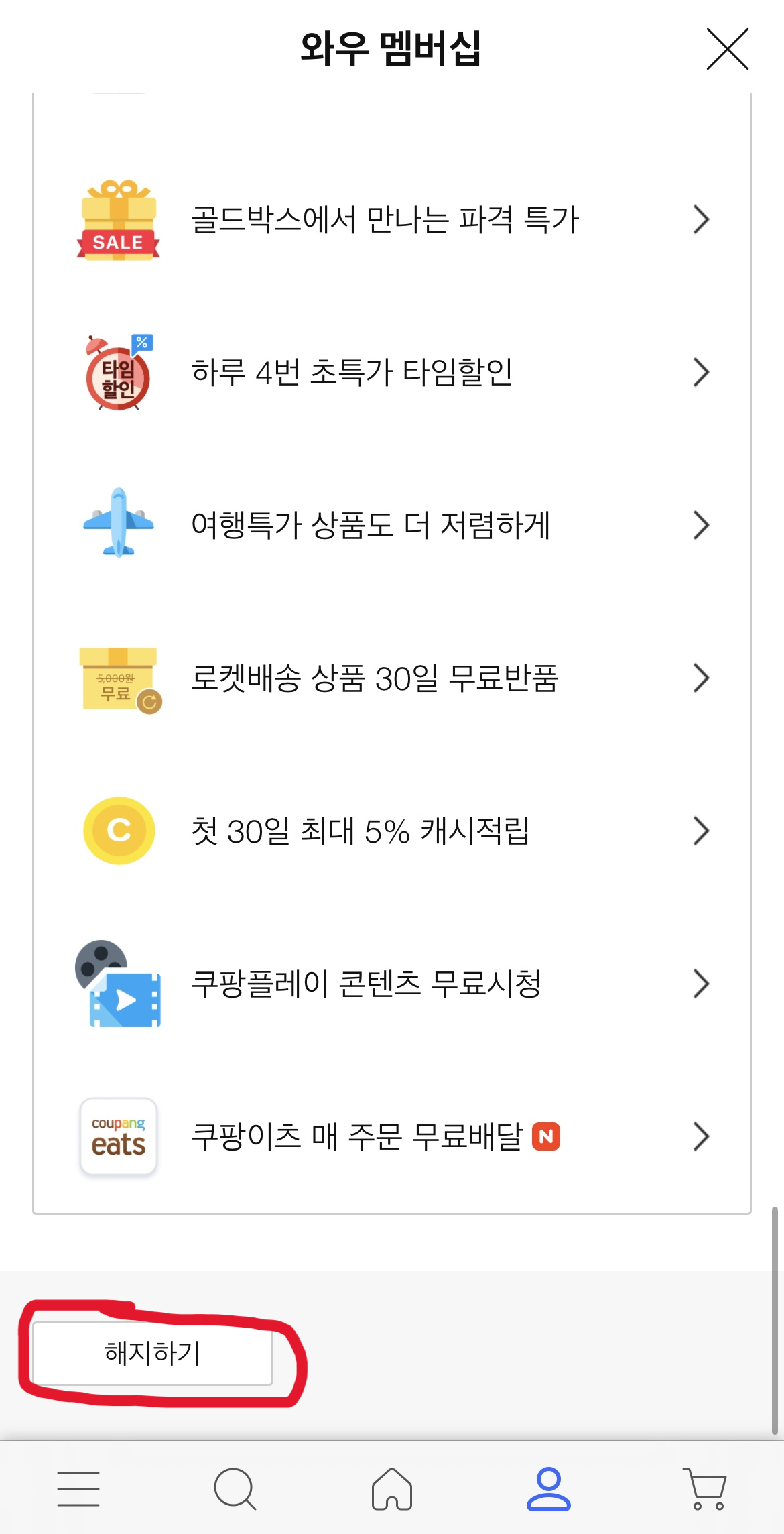Open the hamburger category menu

click(x=78, y=1488)
